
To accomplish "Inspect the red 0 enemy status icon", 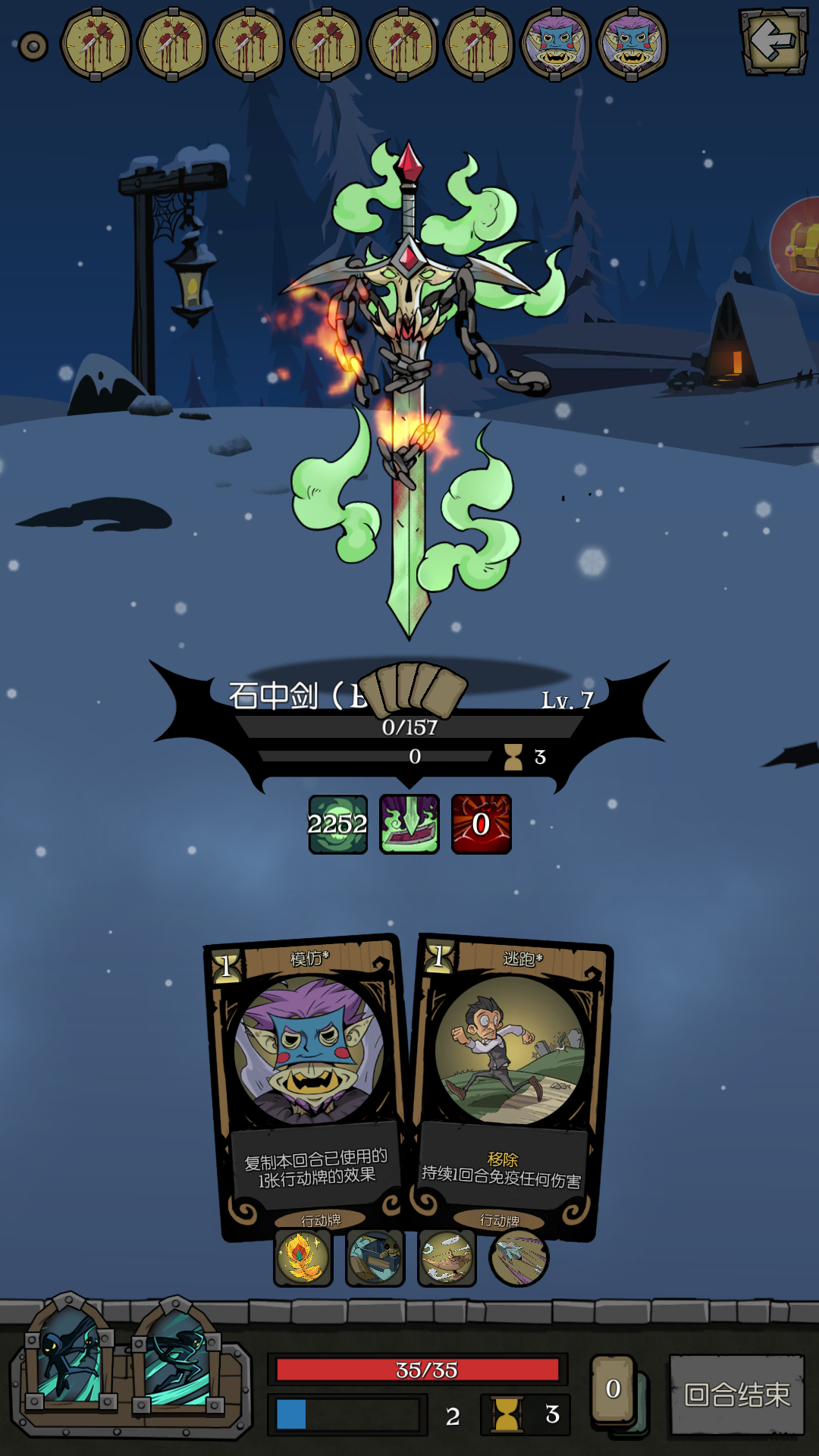I will [x=481, y=824].
